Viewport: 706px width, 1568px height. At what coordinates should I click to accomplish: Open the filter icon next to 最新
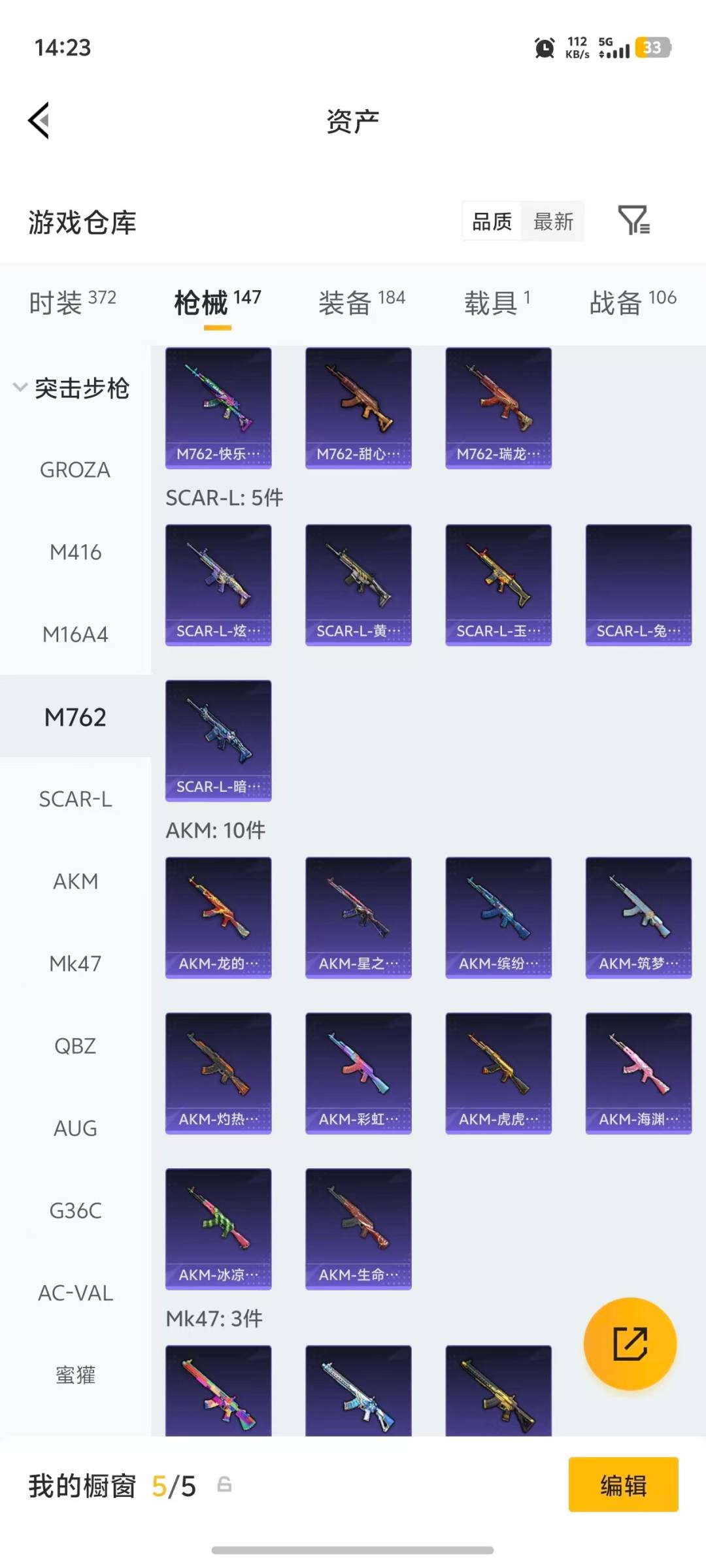[x=633, y=220]
